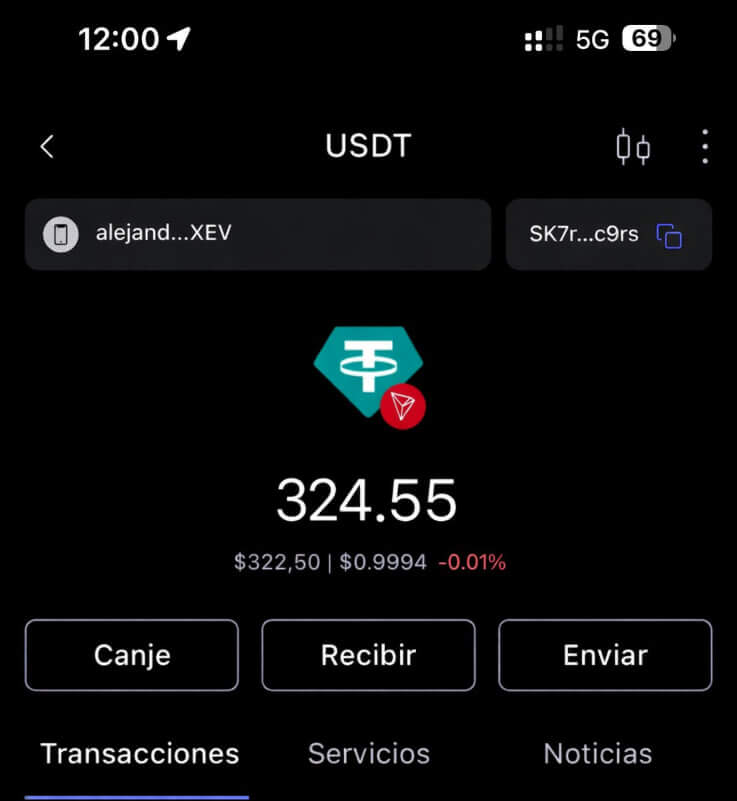Switch to the Servicios tab
737x801 pixels.
click(x=368, y=753)
